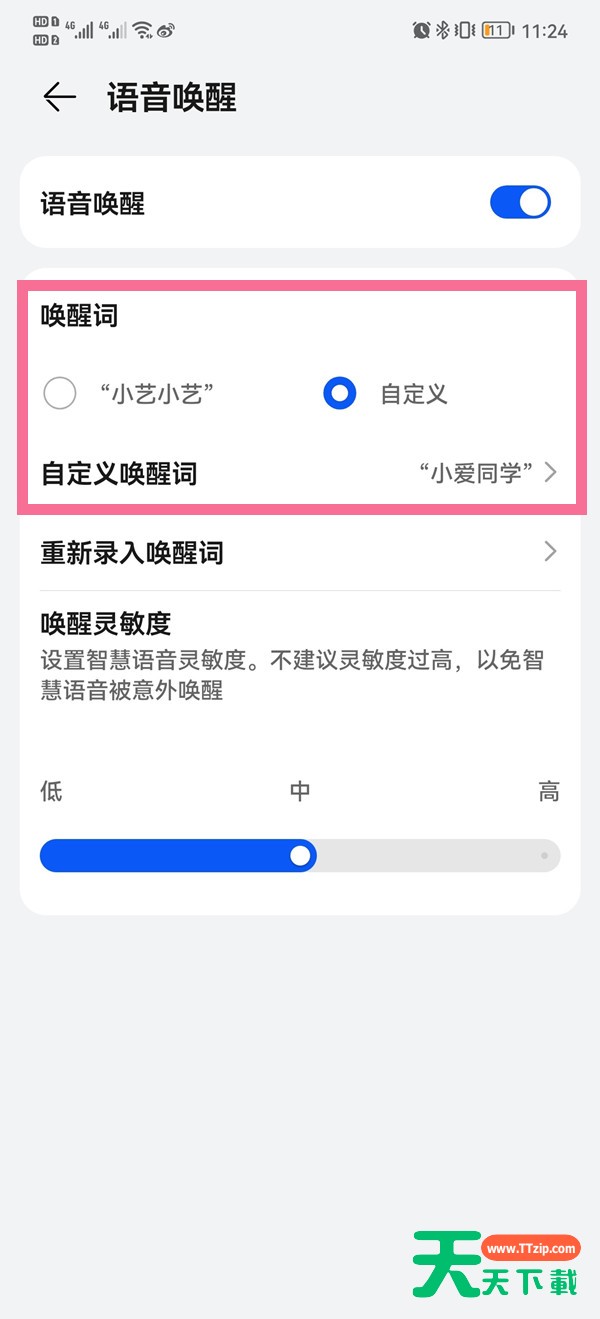This screenshot has width=600, height=1319.
Task: Select the "小艺小艺" wake word option
Action: pyautogui.click(x=60, y=393)
